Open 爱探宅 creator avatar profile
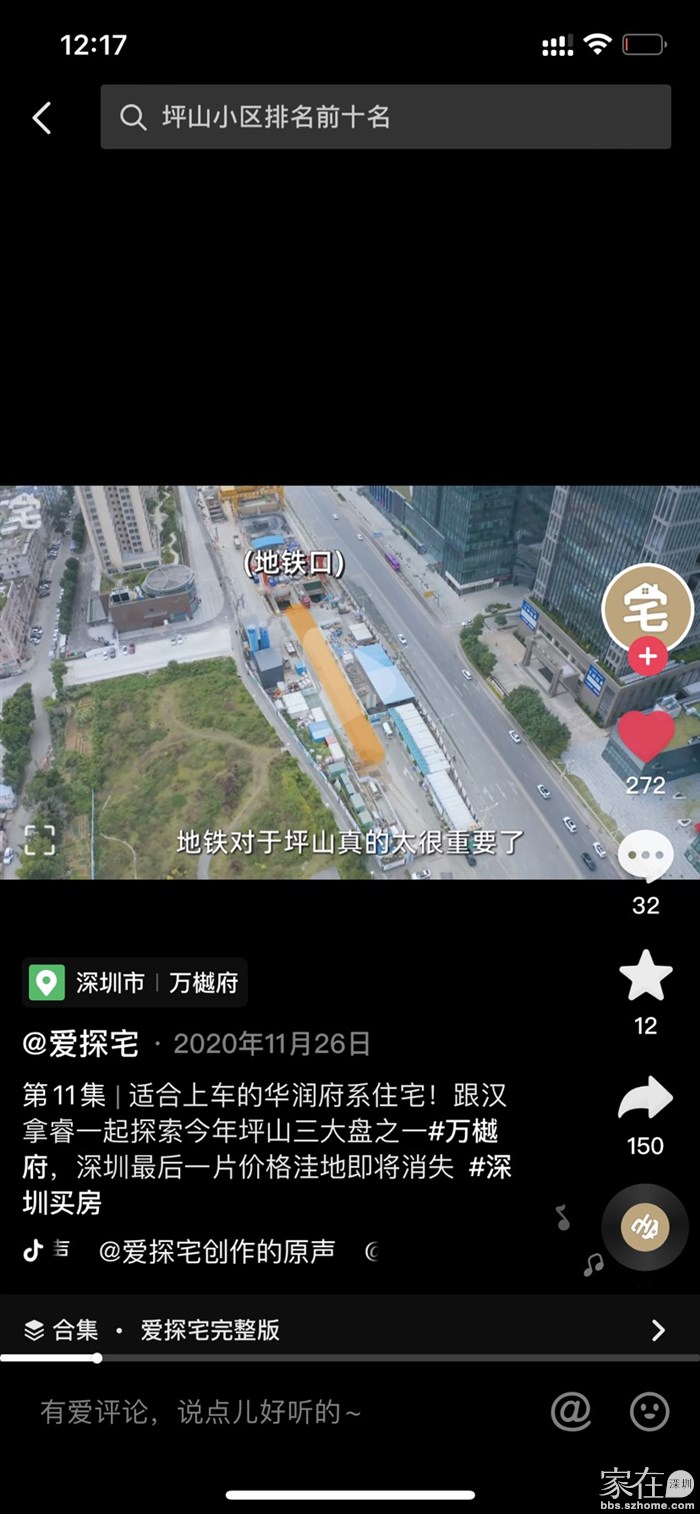This screenshot has width=700, height=1514. (x=647, y=607)
